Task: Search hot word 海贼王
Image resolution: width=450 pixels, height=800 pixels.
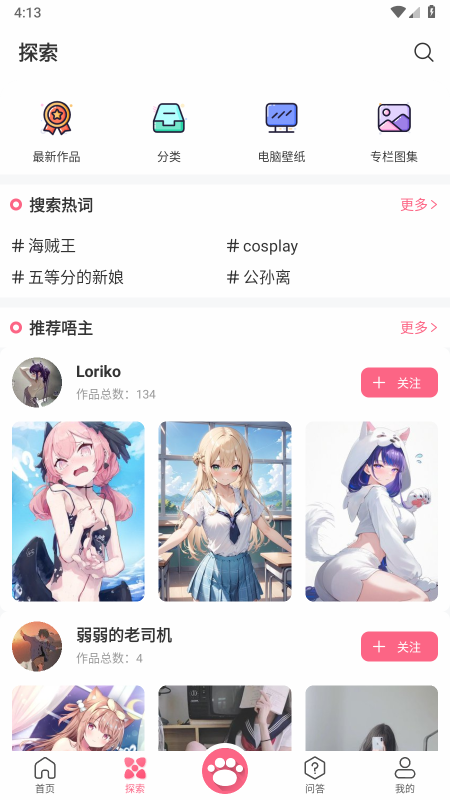Action: [x=44, y=246]
